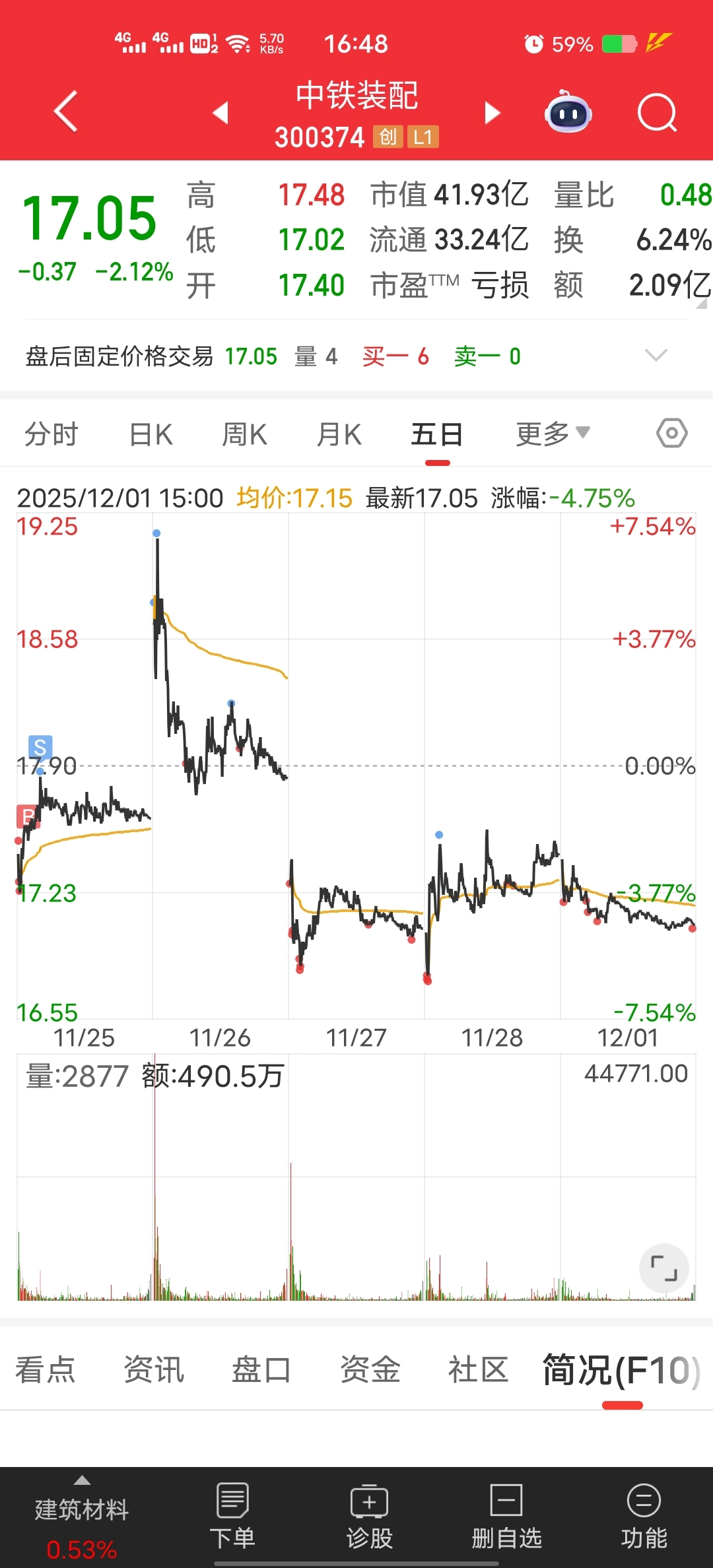This screenshot has width=713, height=1568.
Task: Switch to the 日K chart tab
Action: (x=151, y=435)
